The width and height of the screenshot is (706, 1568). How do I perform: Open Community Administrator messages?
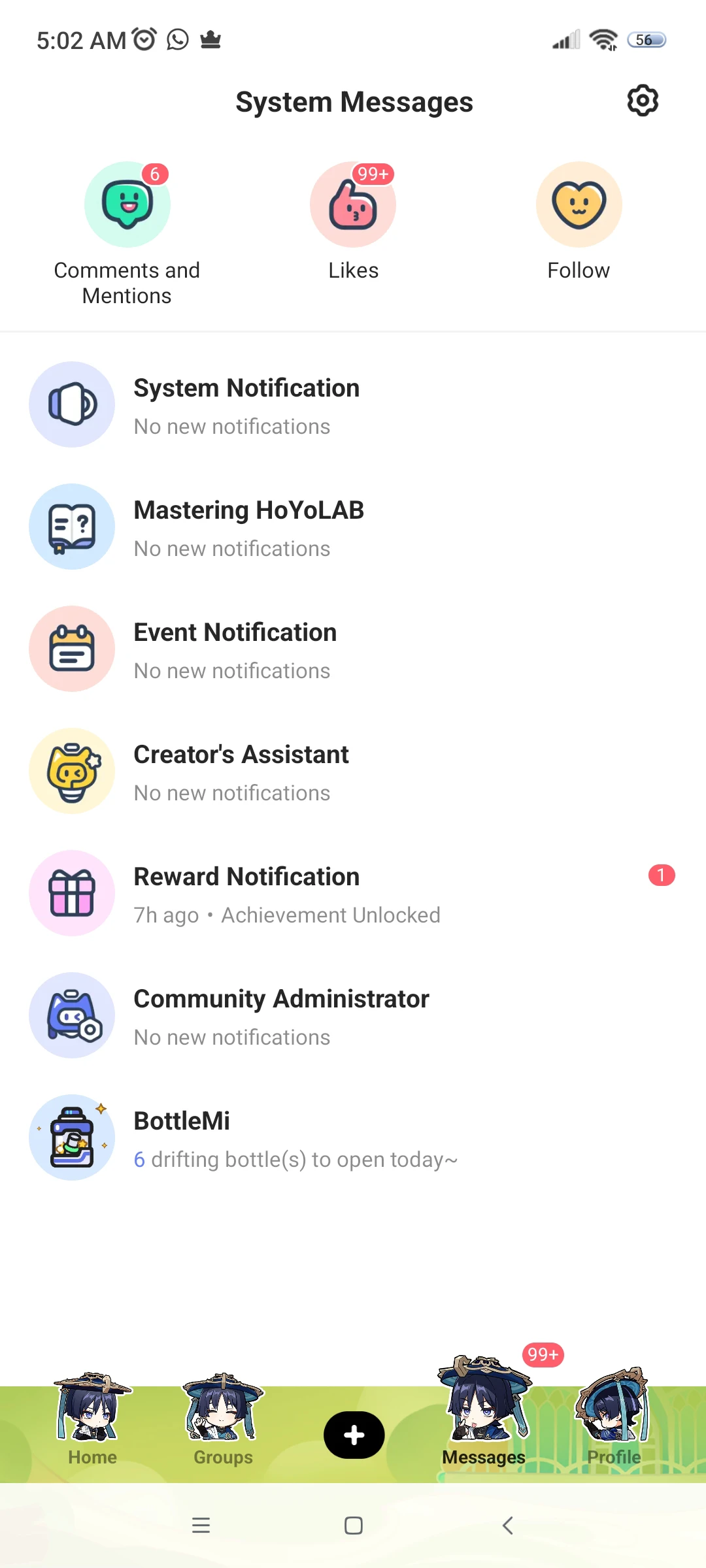353,1016
